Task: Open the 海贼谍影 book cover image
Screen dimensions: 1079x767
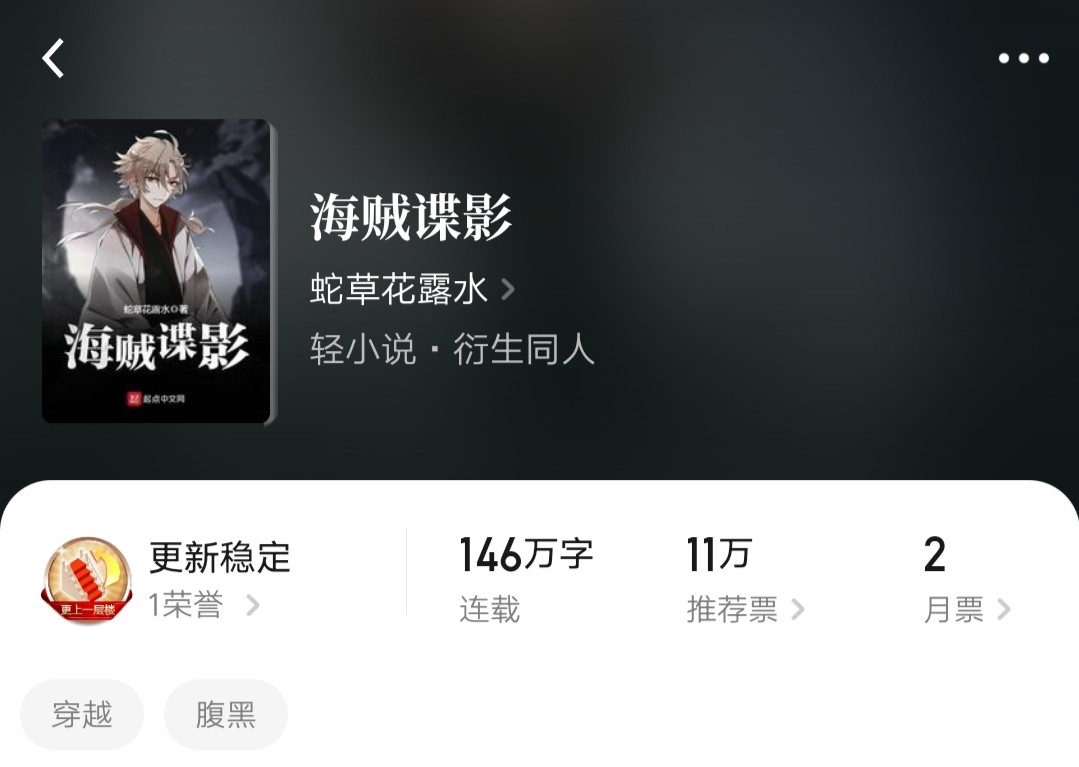Action: coord(158,271)
